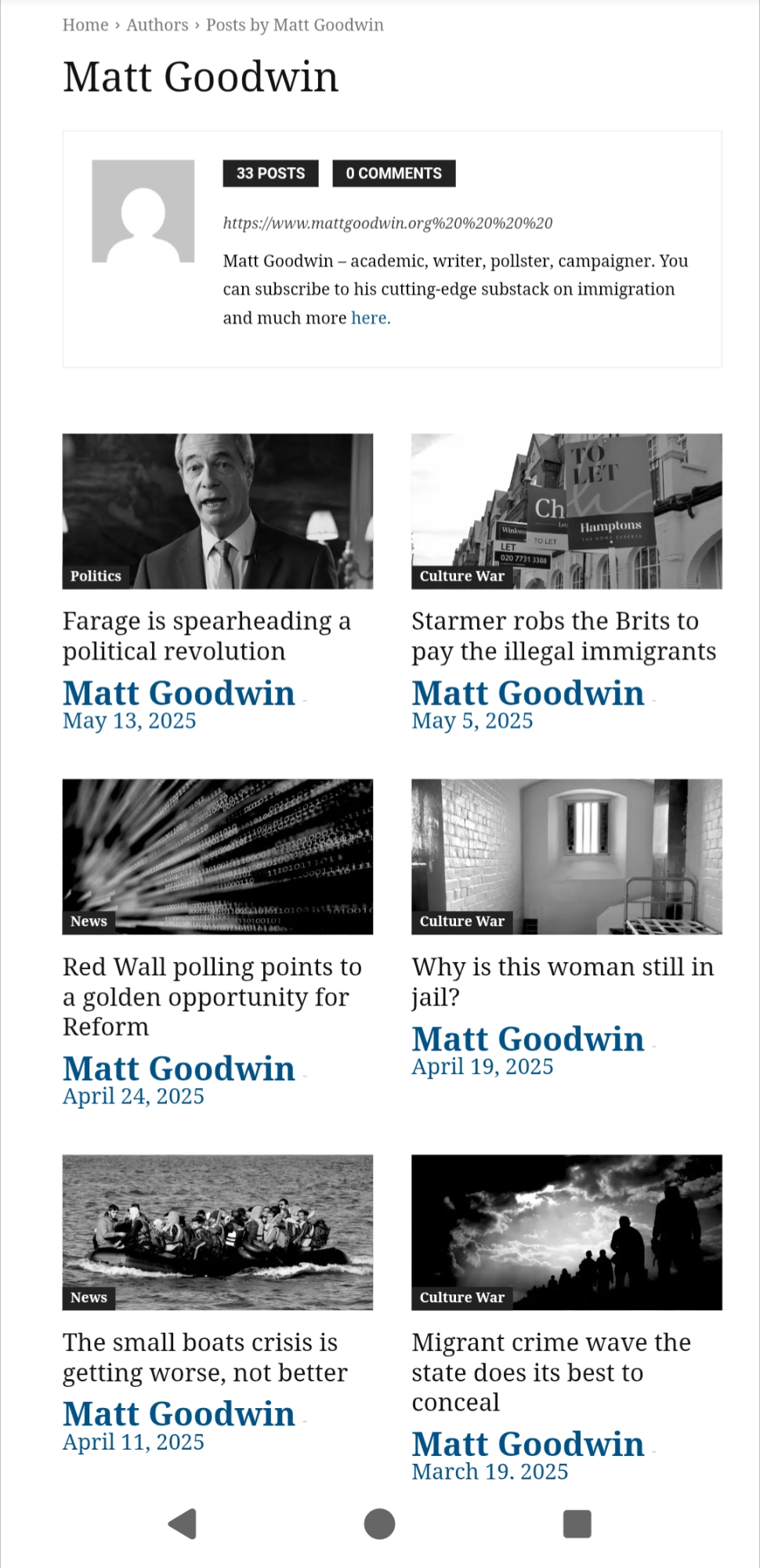This screenshot has height=1568, width=760.
Task: Read 'Red Wall polling points' article
Action: [212, 996]
